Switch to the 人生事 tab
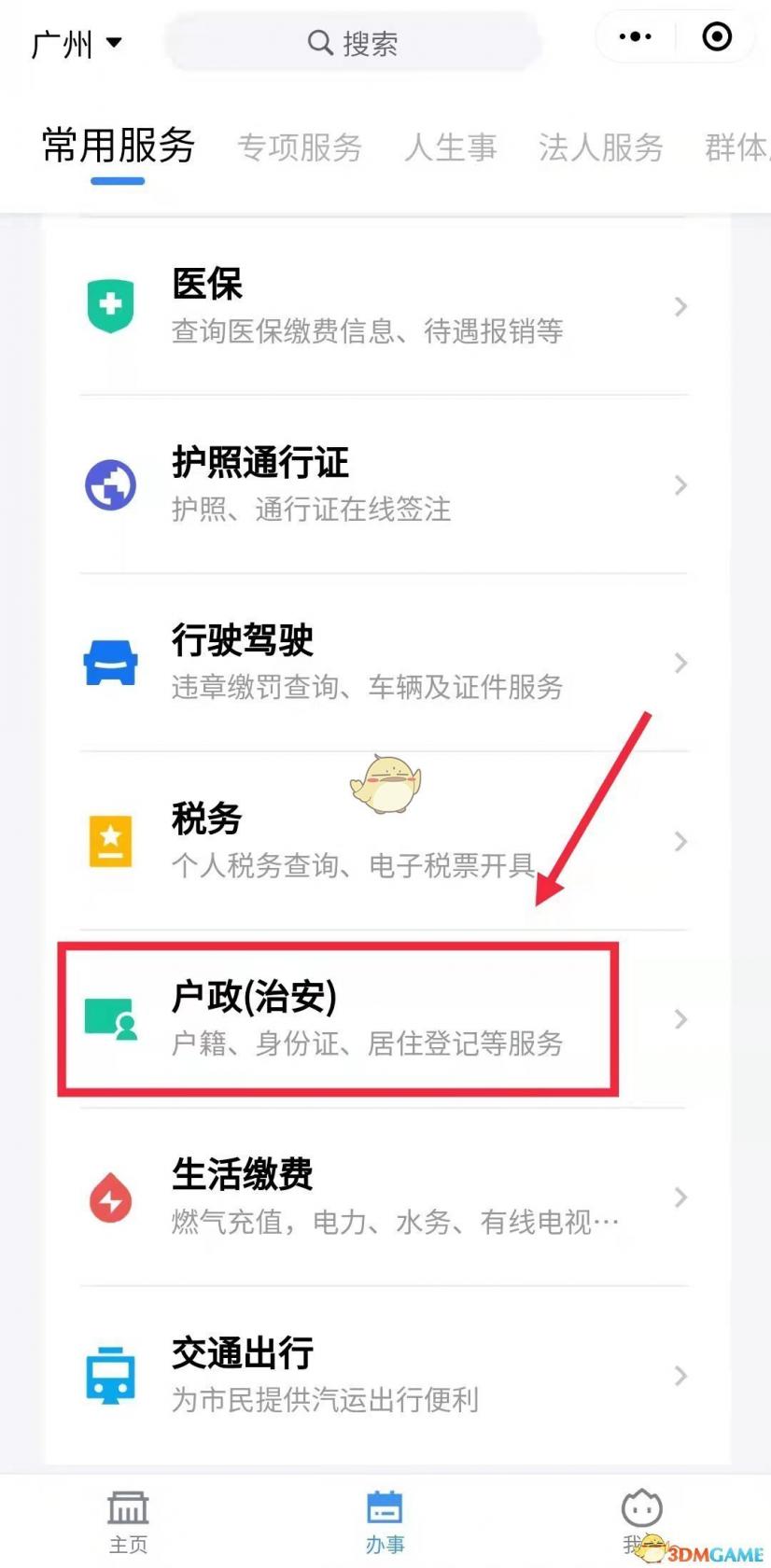771x1568 pixels. [x=451, y=147]
